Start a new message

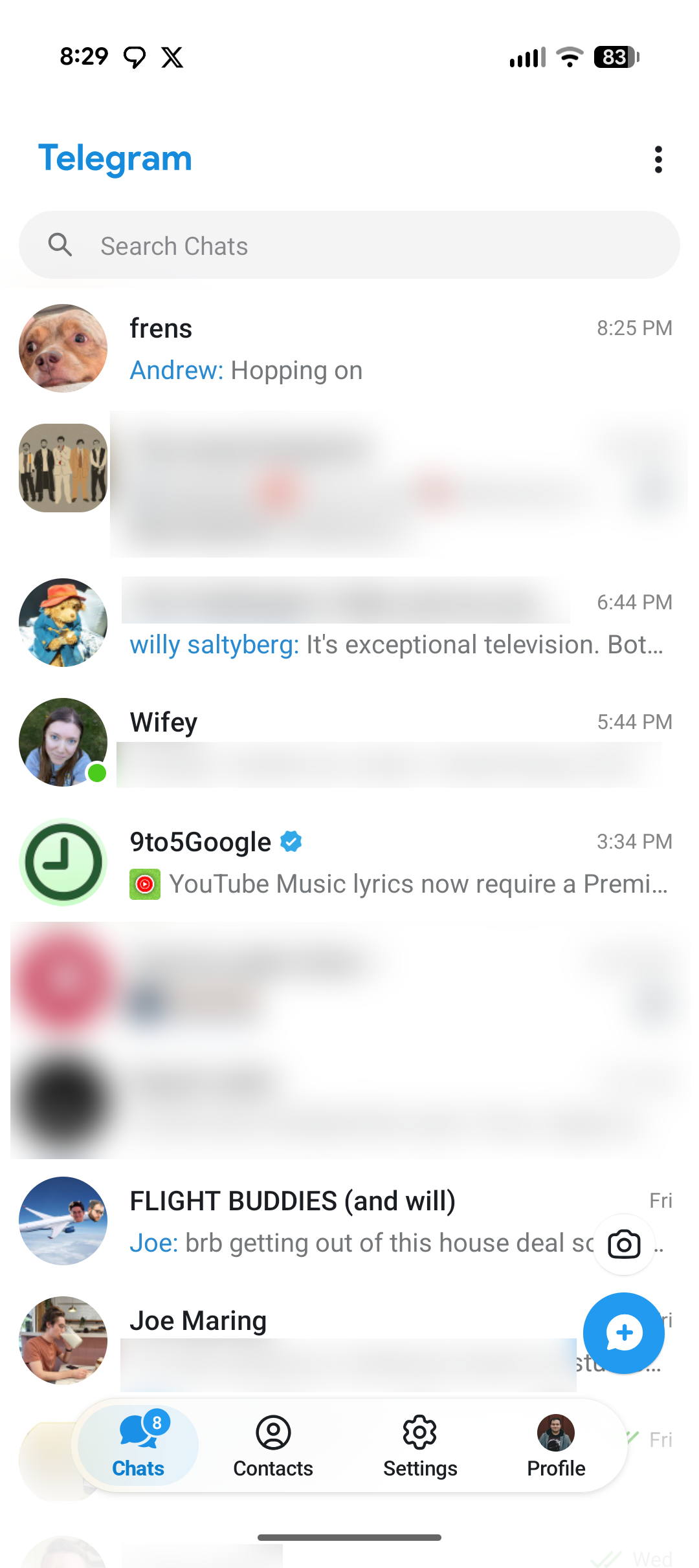624,1333
